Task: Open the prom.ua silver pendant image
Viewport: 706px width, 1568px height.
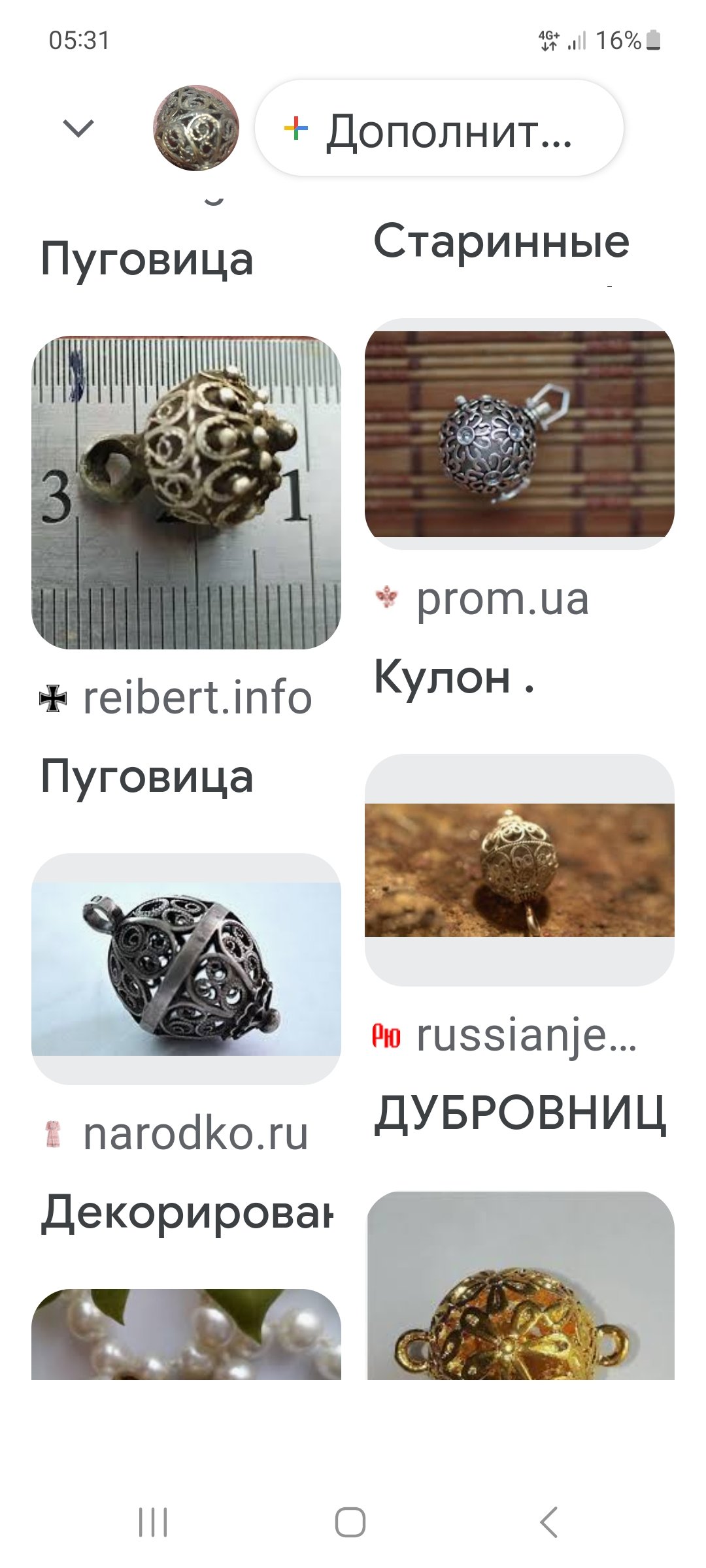Action: 520,434
